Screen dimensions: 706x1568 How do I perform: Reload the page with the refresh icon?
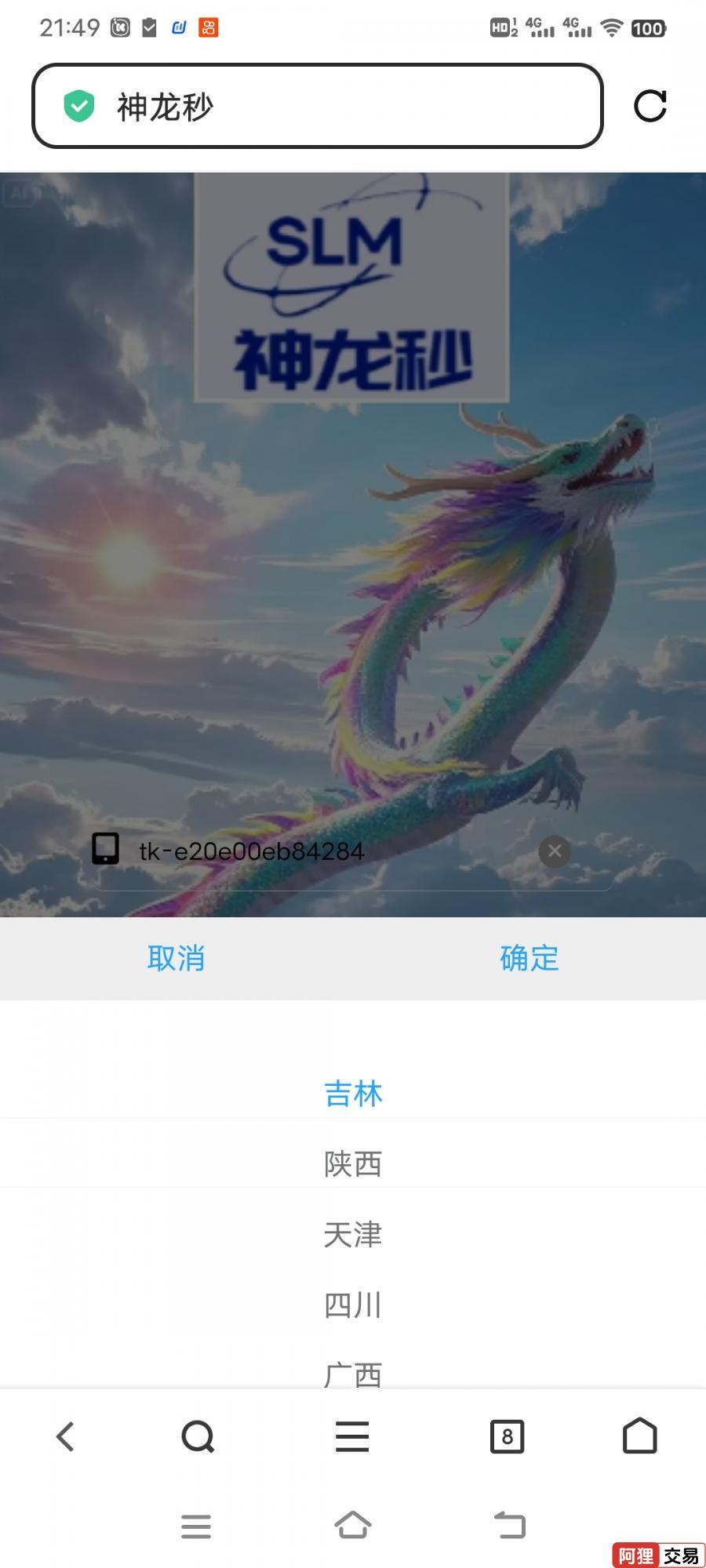pyautogui.click(x=650, y=106)
